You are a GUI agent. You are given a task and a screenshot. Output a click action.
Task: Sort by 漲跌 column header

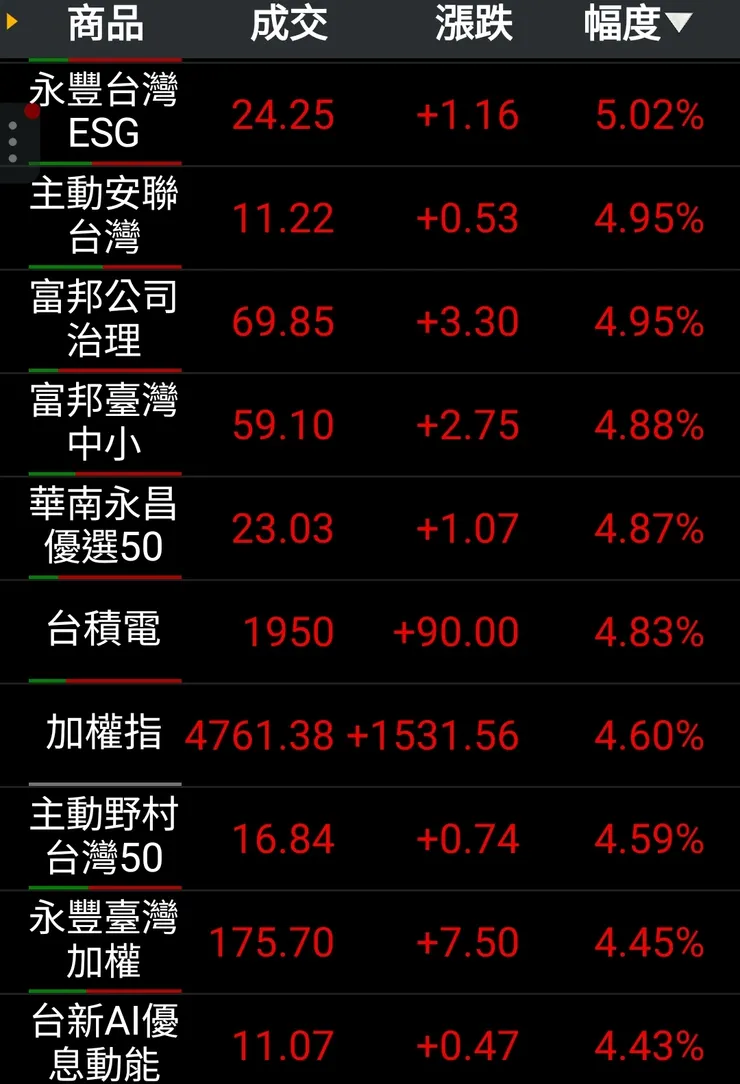(x=473, y=24)
